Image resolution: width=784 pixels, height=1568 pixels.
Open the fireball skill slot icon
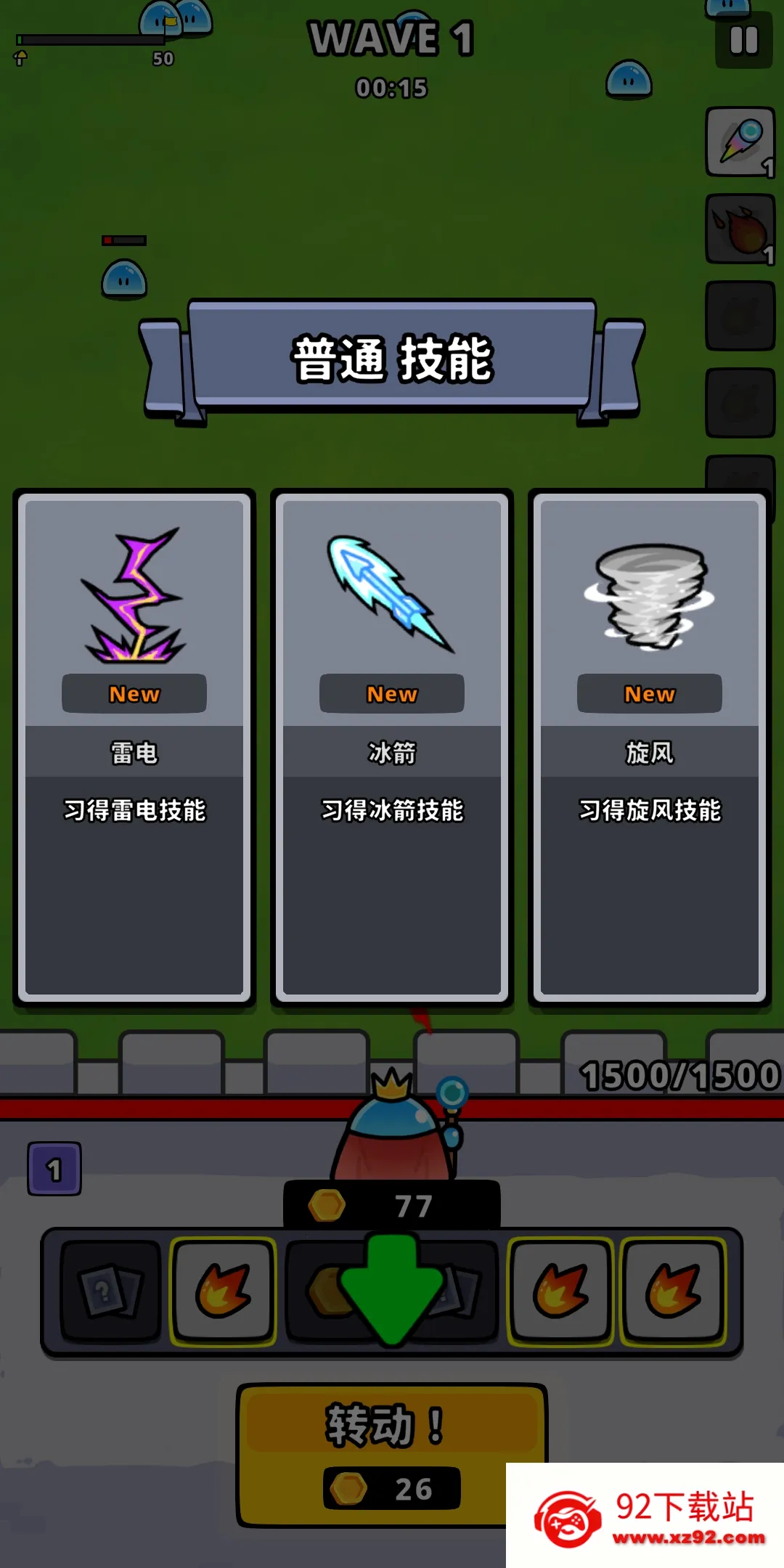click(x=740, y=229)
